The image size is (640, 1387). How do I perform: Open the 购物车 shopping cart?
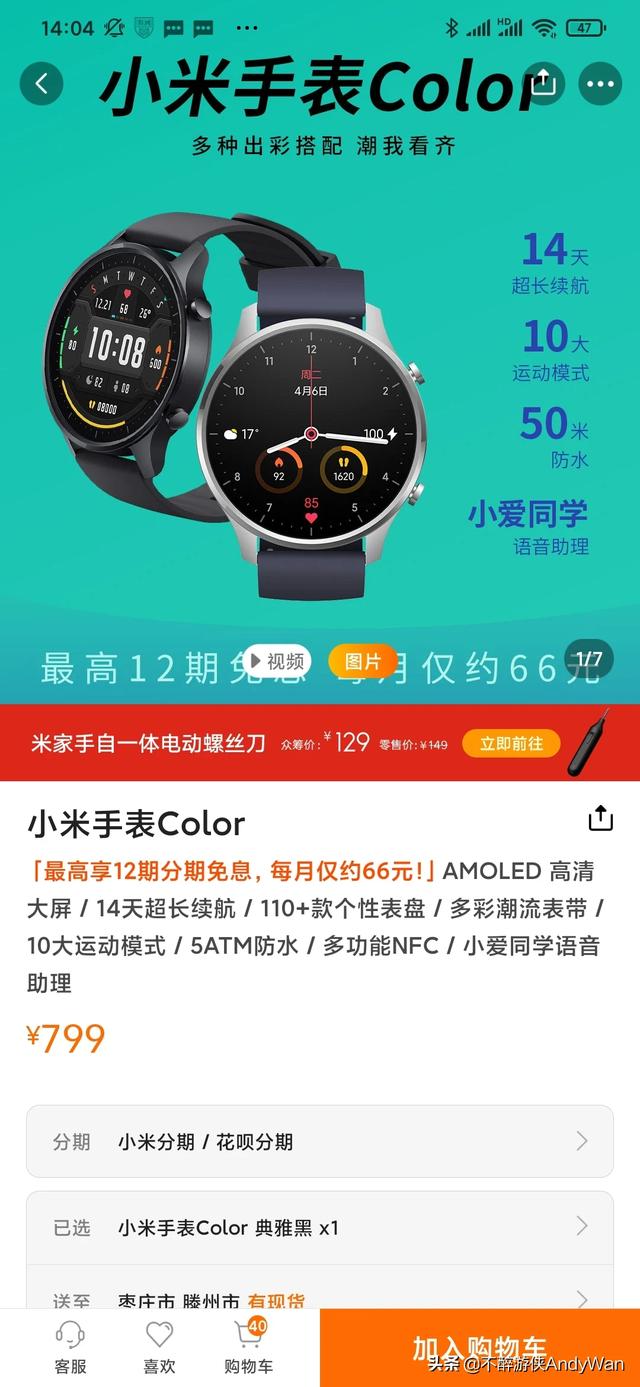(x=248, y=1347)
